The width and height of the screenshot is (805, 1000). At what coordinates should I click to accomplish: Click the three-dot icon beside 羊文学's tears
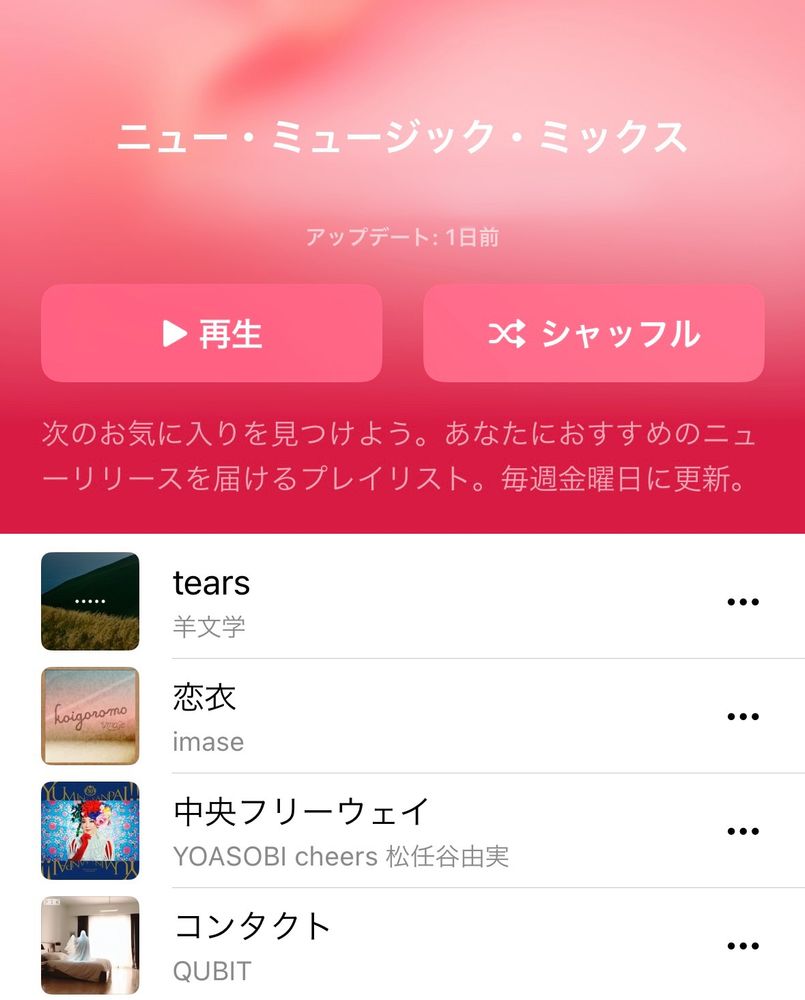743,600
